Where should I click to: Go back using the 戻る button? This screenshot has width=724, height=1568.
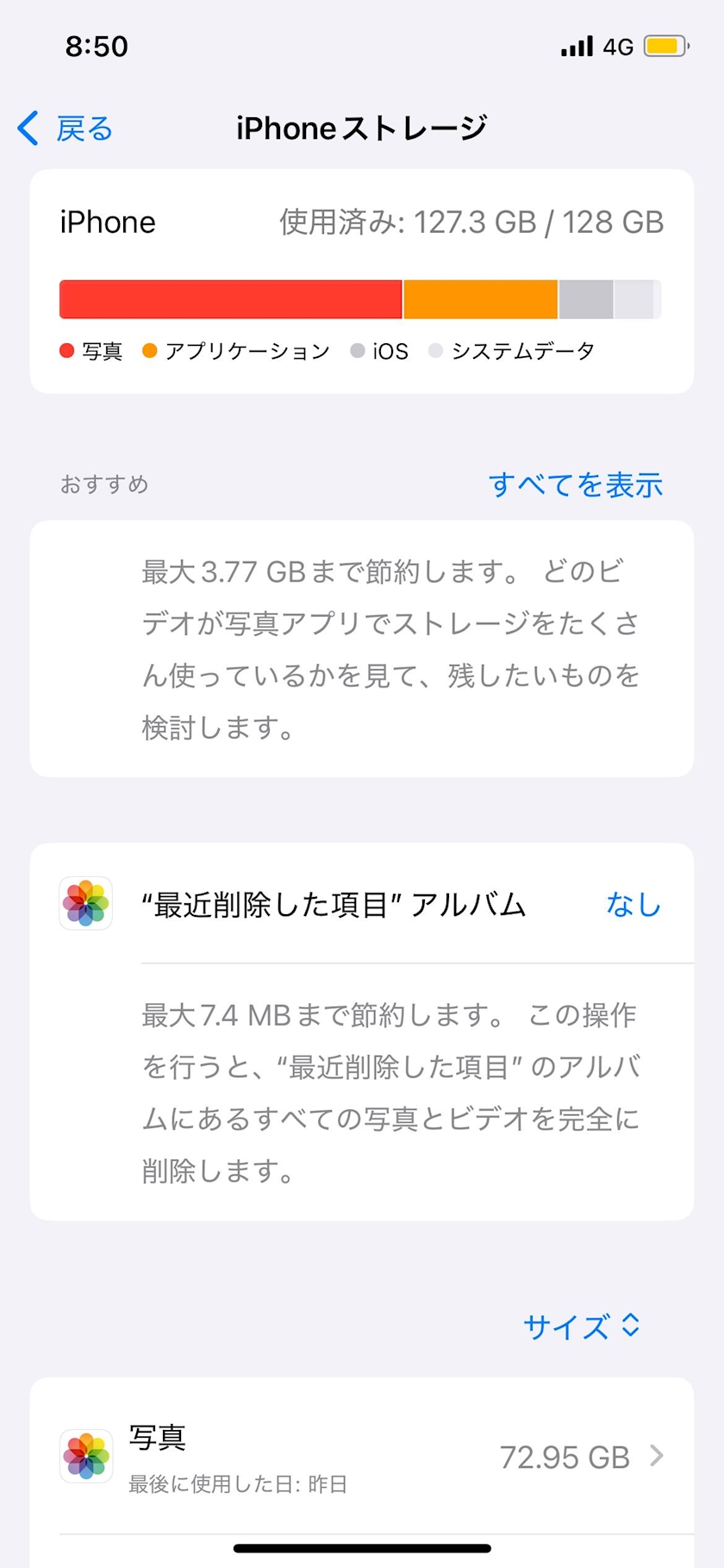pyautogui.click(x=67, y=129)
